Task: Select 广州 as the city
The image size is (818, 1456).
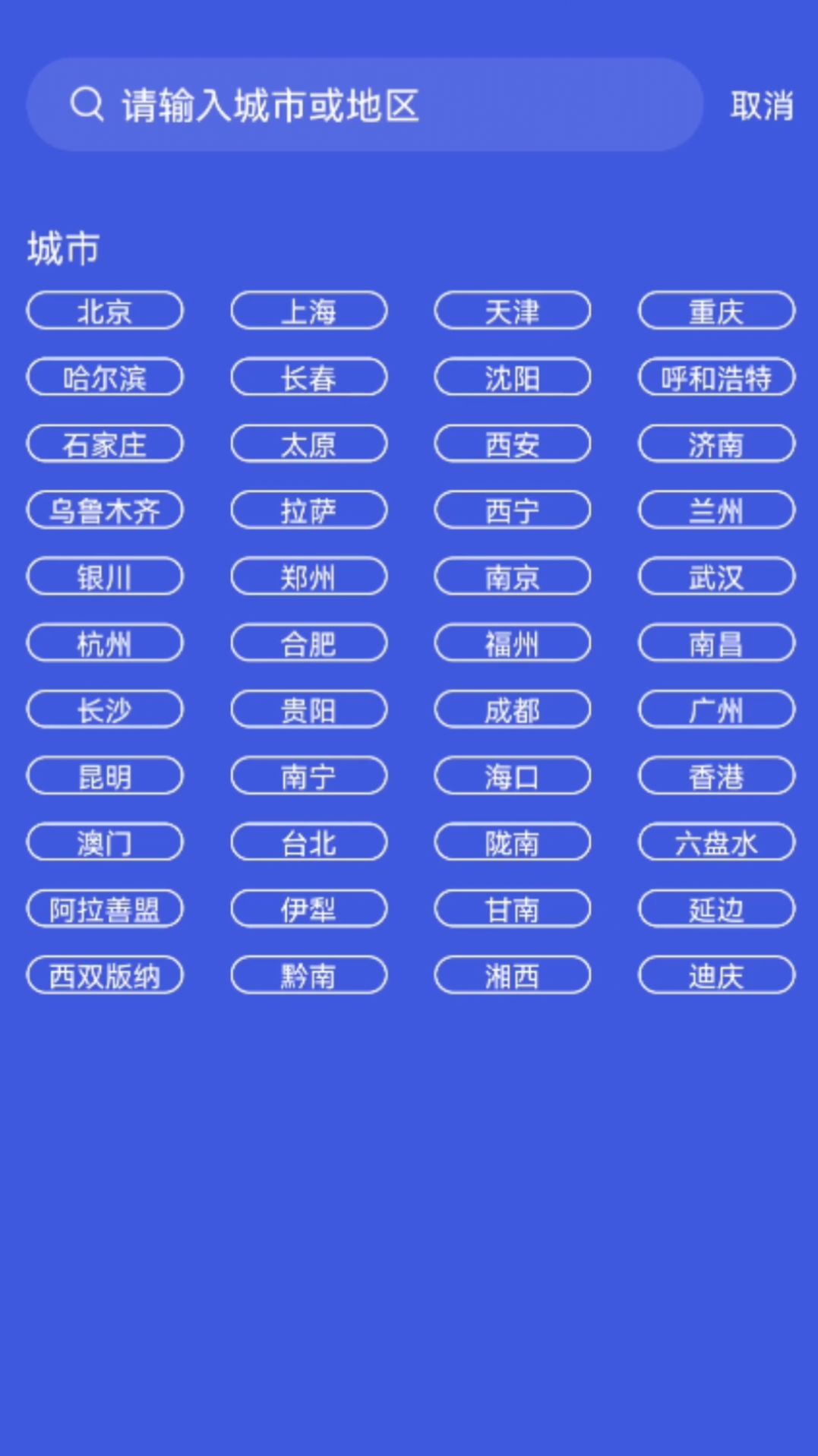Action: click(x=716, y=709)
